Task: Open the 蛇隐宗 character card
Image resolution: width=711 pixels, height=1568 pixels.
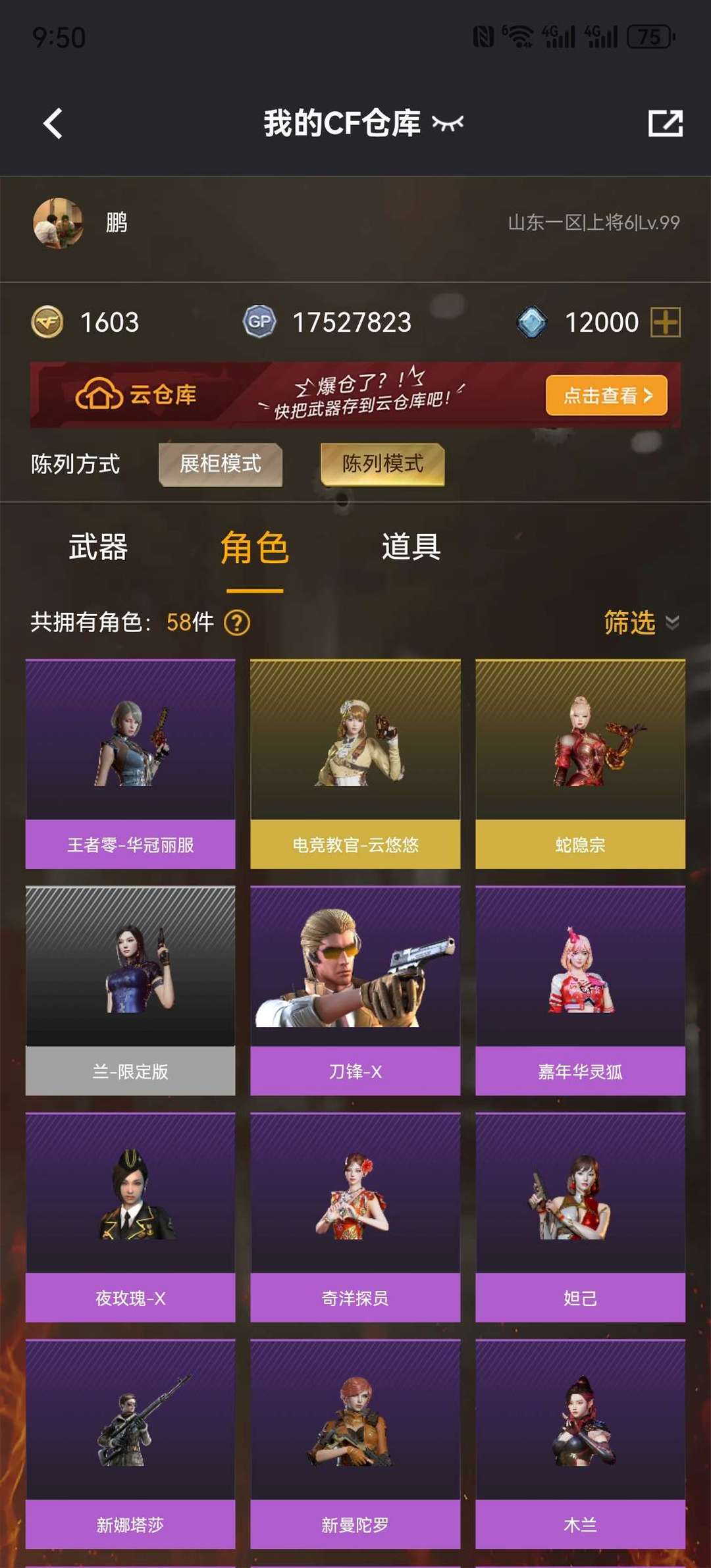Action: [580, 764]
